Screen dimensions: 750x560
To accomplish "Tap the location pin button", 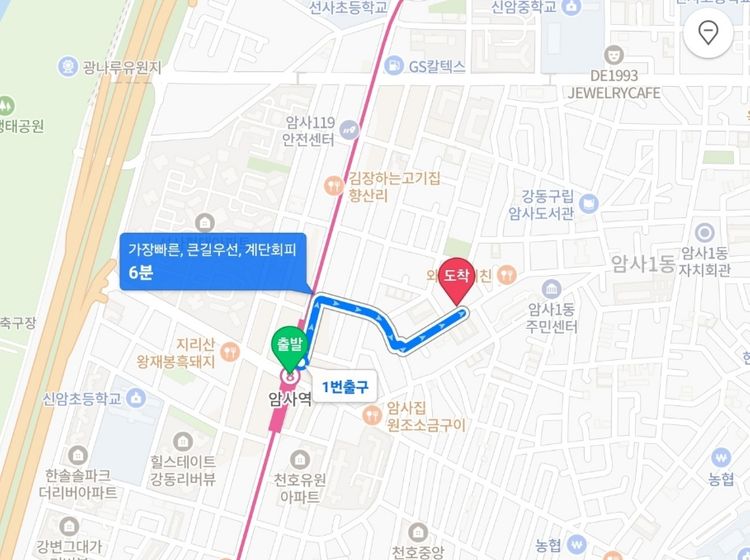I will point(709,33).
